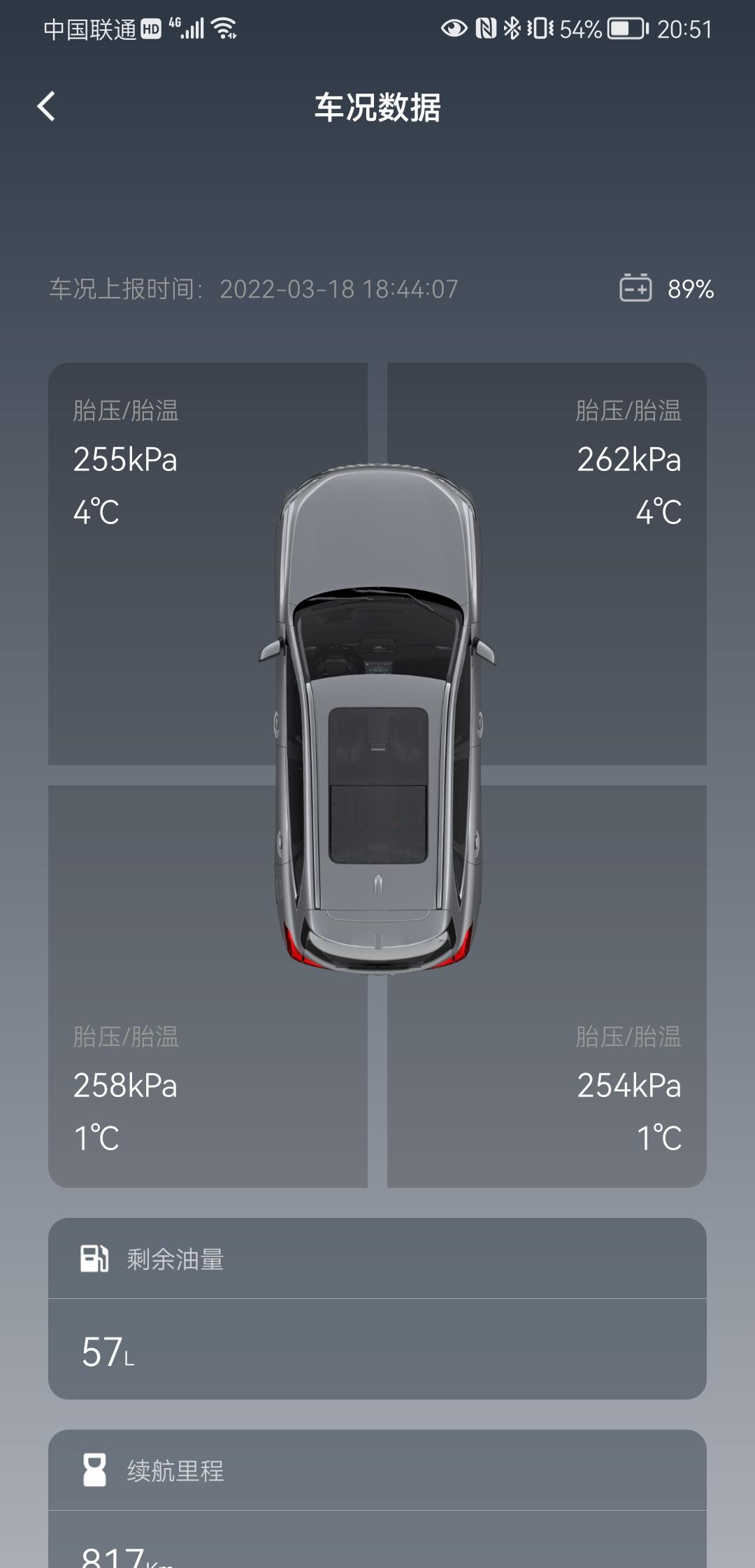The width and height of the screenshot is (755, 1568).
Task: Go back from the 车况数据 page
Action: (46, 107)
